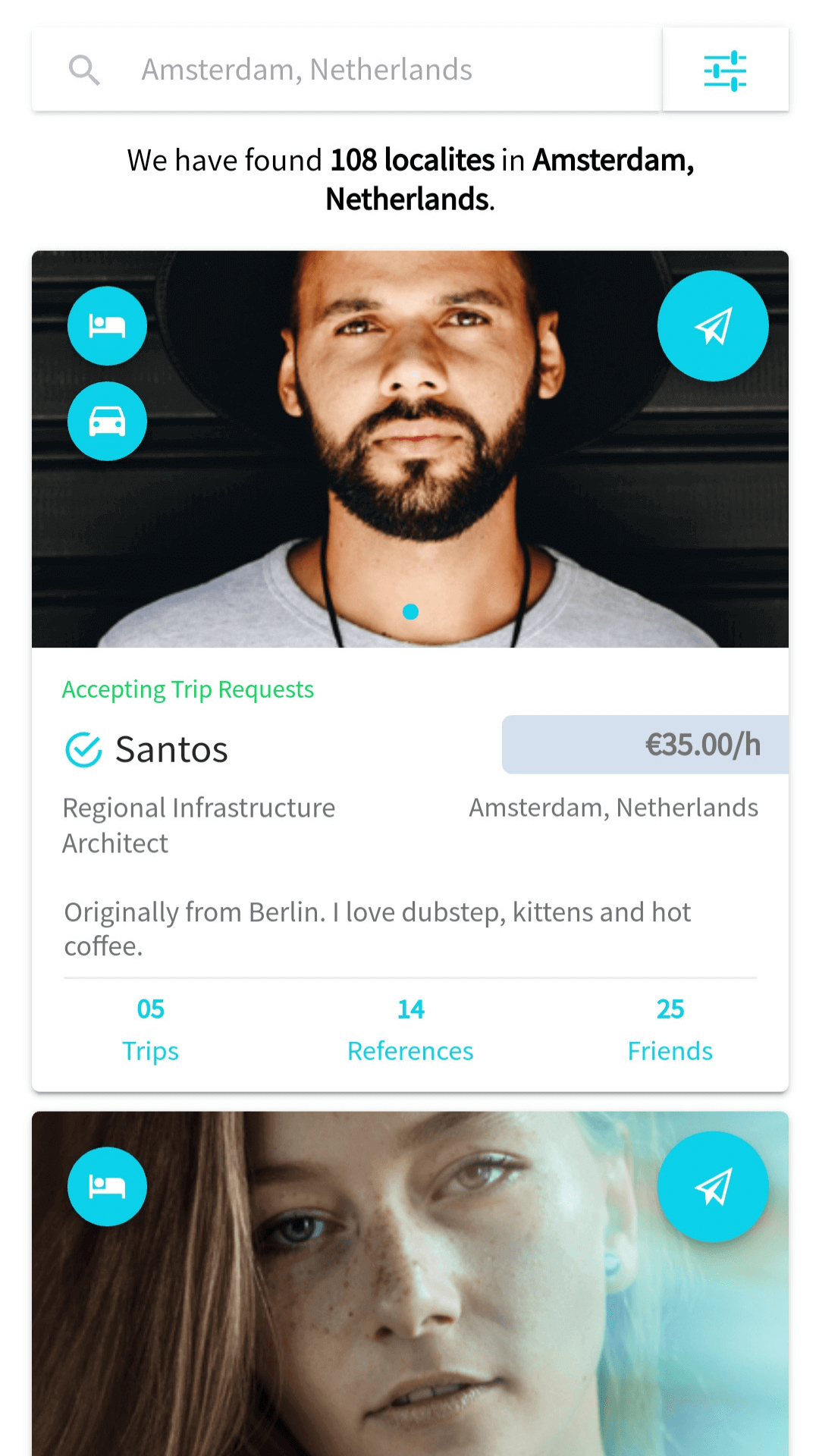Tap the car icon on Santos's card

pos(107,421)
